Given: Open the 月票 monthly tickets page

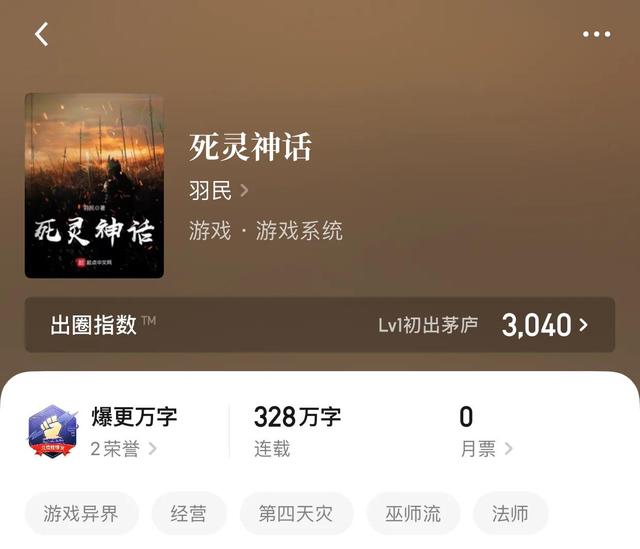Looking at the screenshot, I should [486, 449].
